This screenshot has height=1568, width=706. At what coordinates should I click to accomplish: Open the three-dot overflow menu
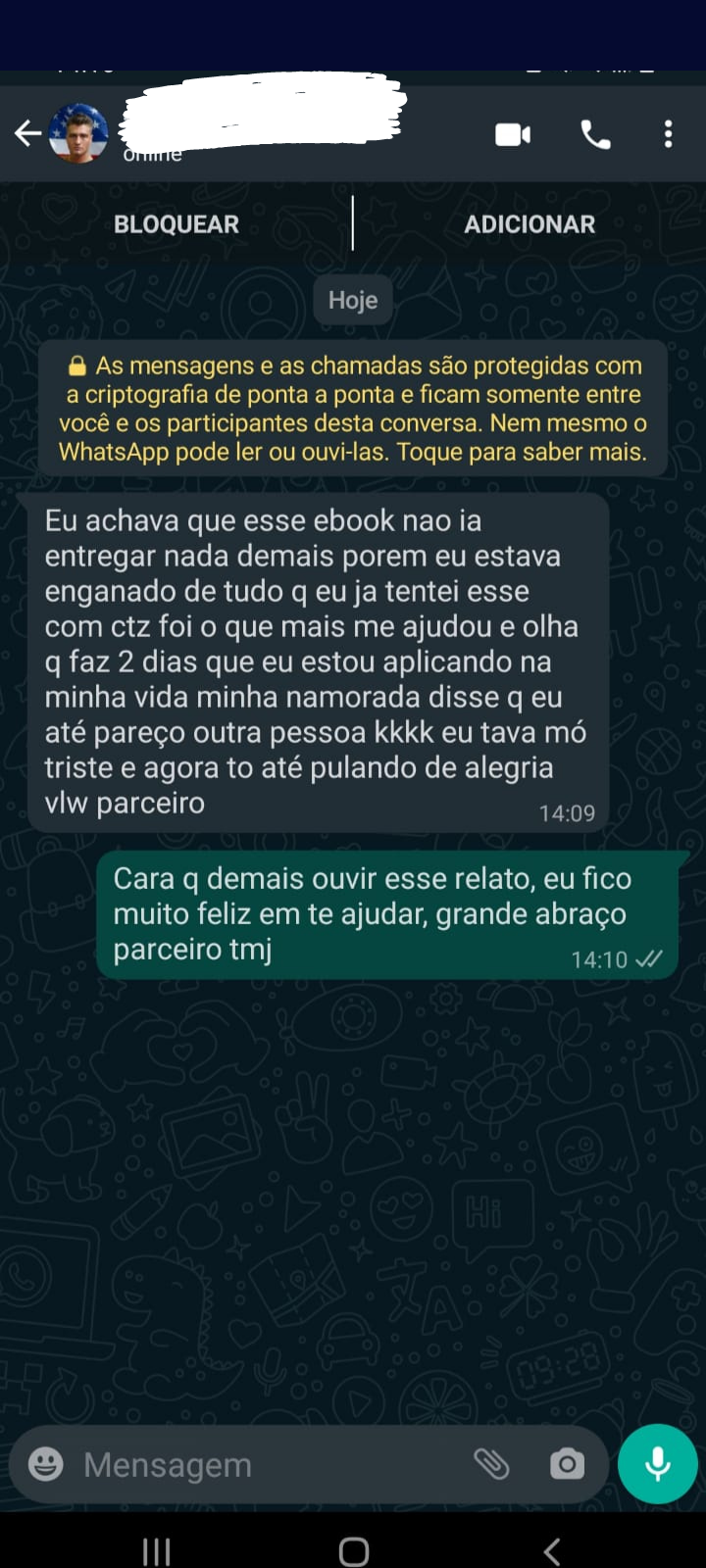(668, 134)
